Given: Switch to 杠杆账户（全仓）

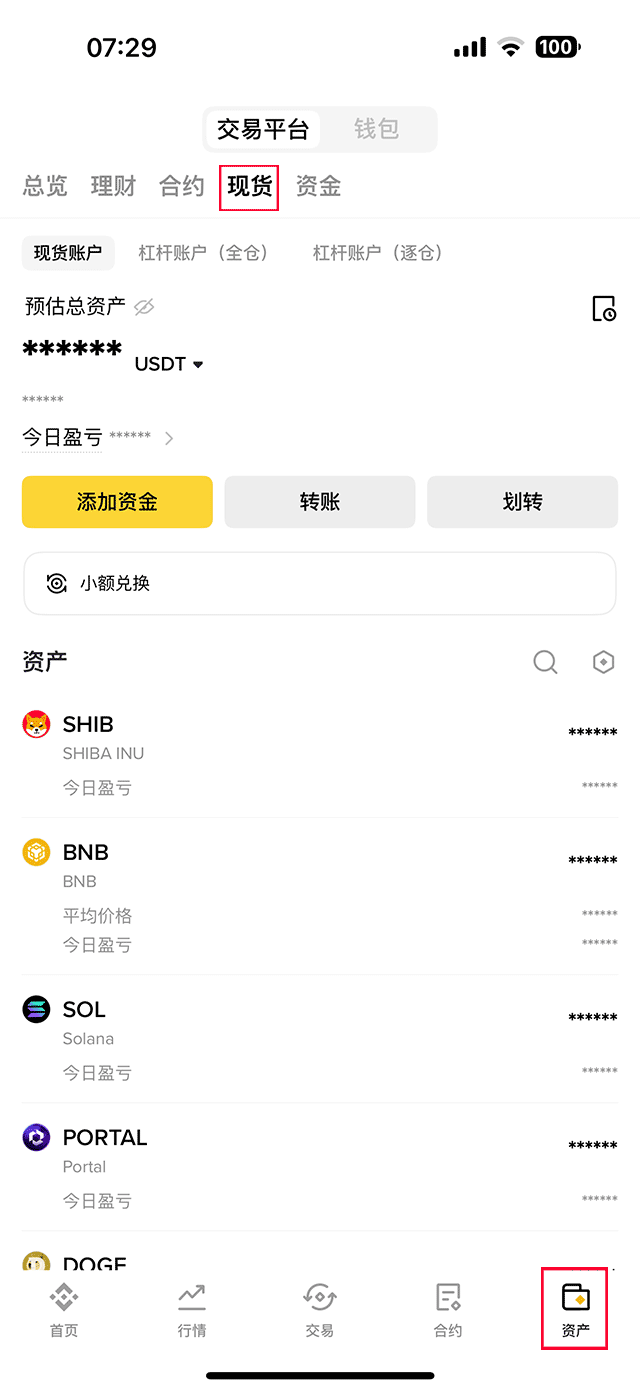Looking at the screenshot, I should click(x=204, y=253).
